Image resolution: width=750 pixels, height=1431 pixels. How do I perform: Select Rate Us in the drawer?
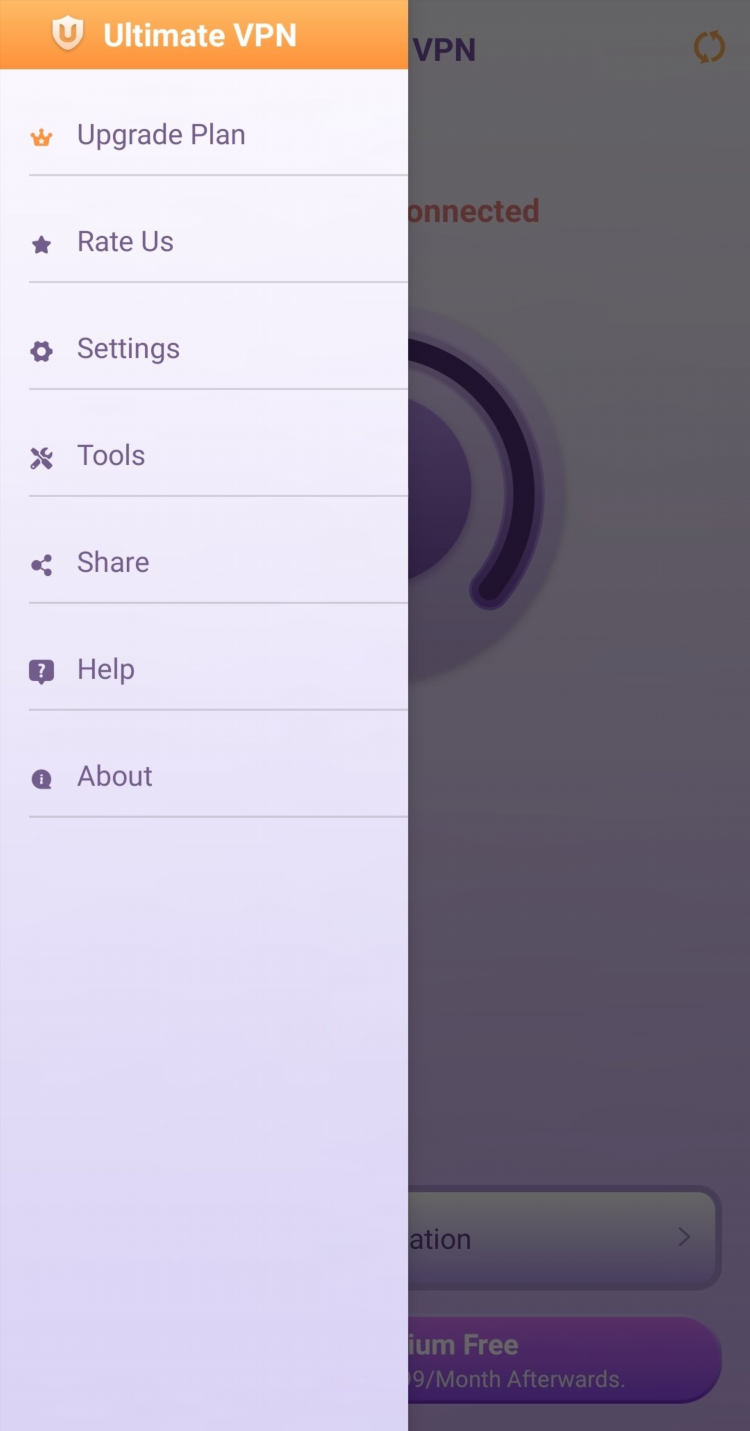[x=204, y=242]
